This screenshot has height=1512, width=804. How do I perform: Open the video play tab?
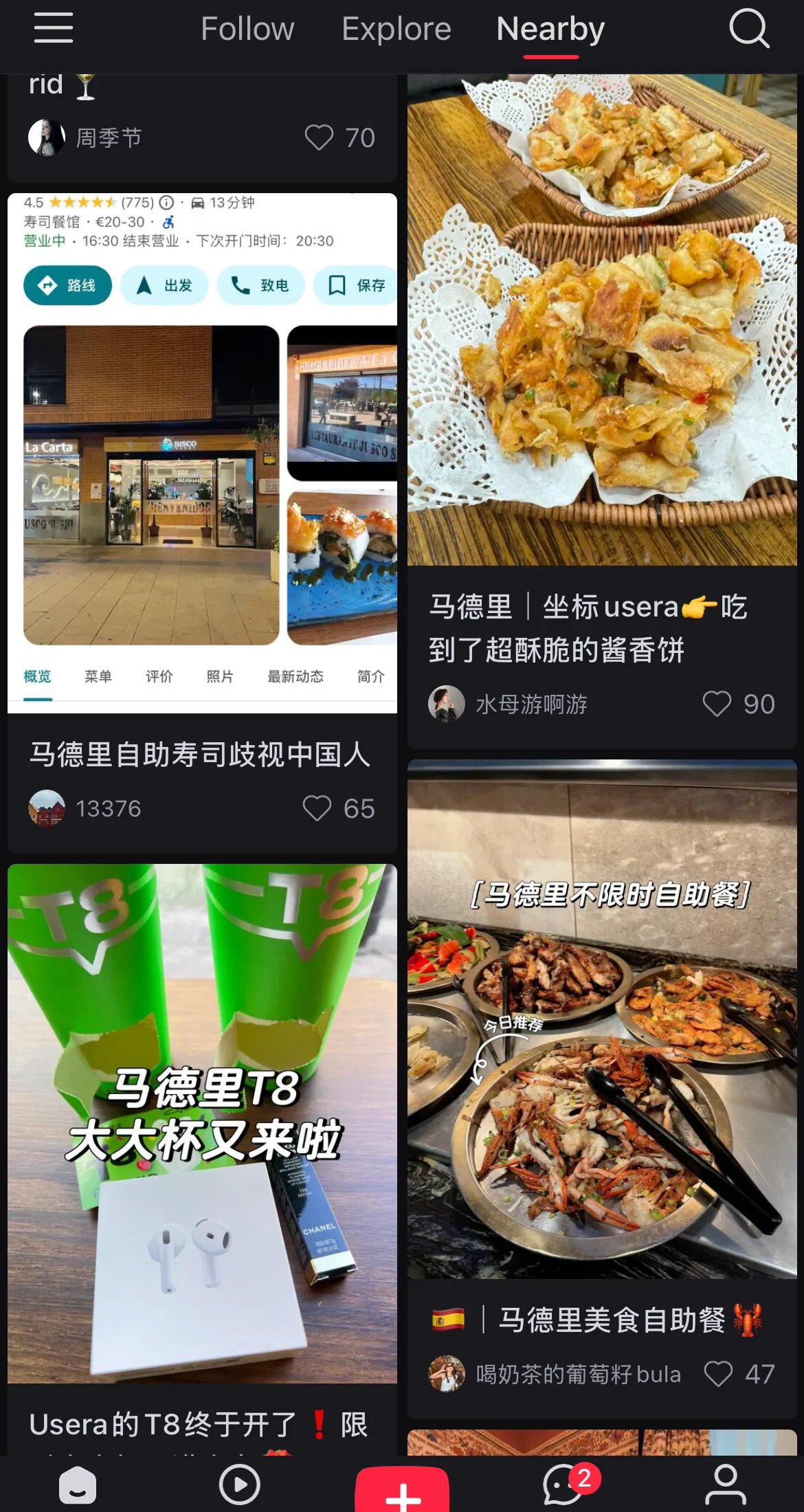click(239, 1485)
